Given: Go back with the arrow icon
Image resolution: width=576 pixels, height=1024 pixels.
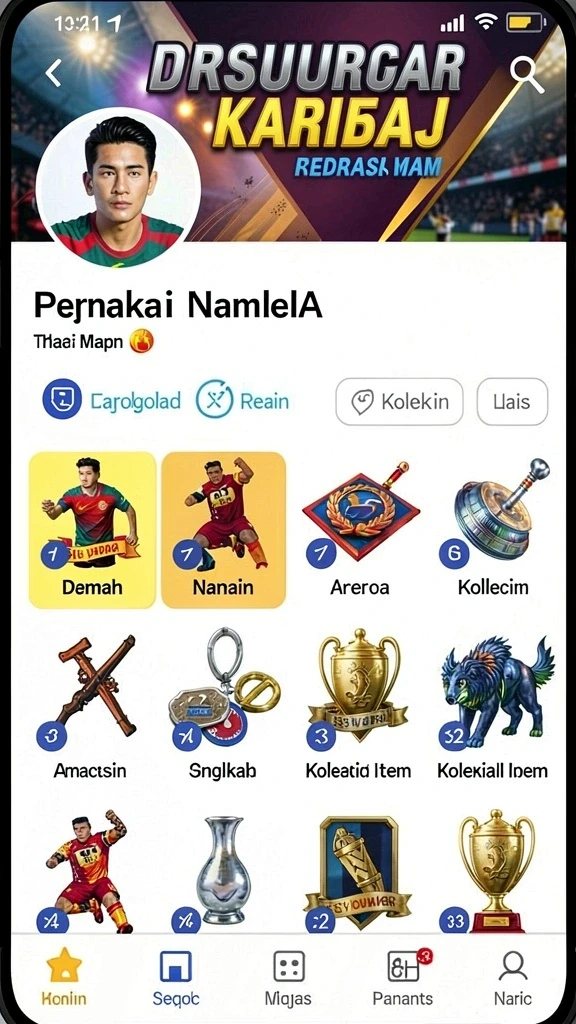Looking at the screenshot, I should (53, 72).
